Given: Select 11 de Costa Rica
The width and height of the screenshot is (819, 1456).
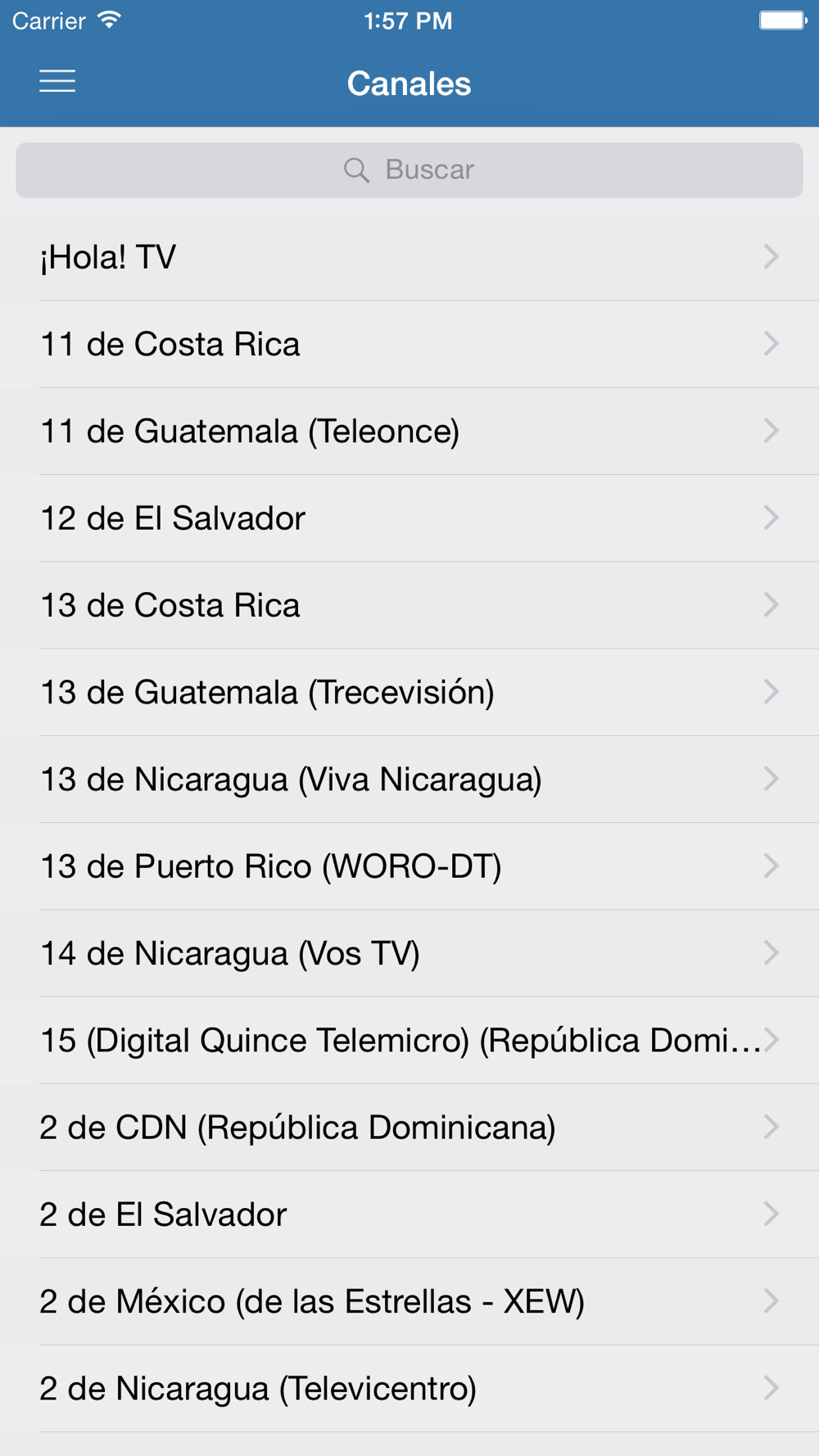Looking at the screenshot, I should pos(409,344).
